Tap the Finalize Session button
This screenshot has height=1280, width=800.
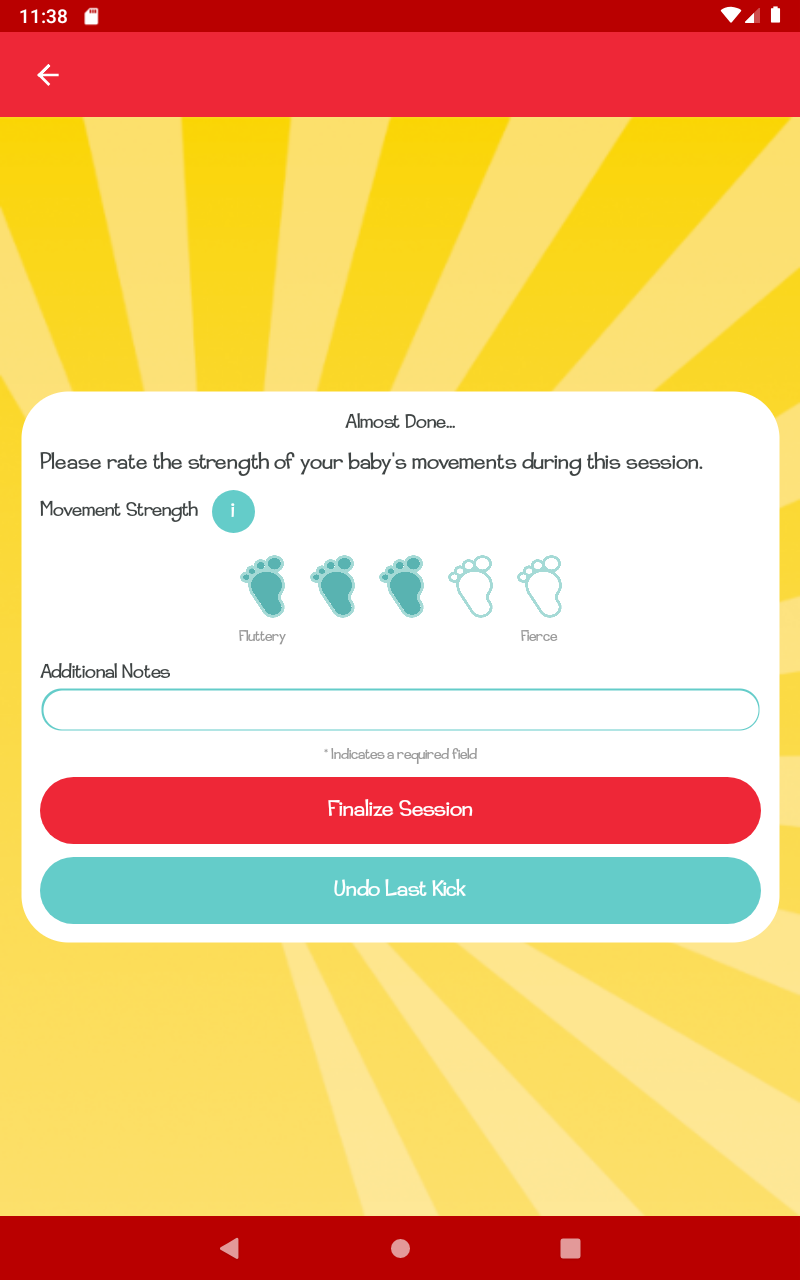click(x=400, y=810)
